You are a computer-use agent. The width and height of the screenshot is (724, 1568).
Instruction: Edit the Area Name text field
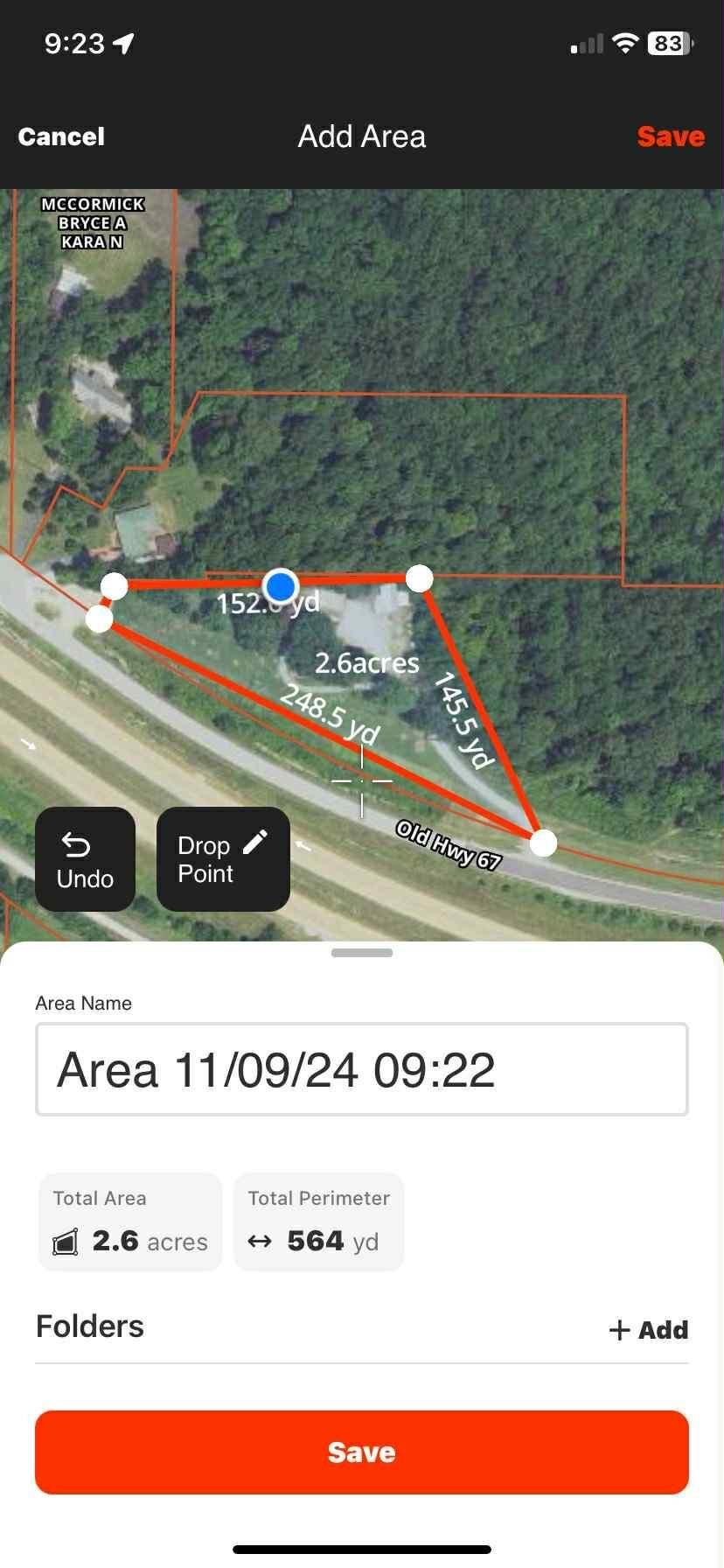click(x=362, y=1069)
